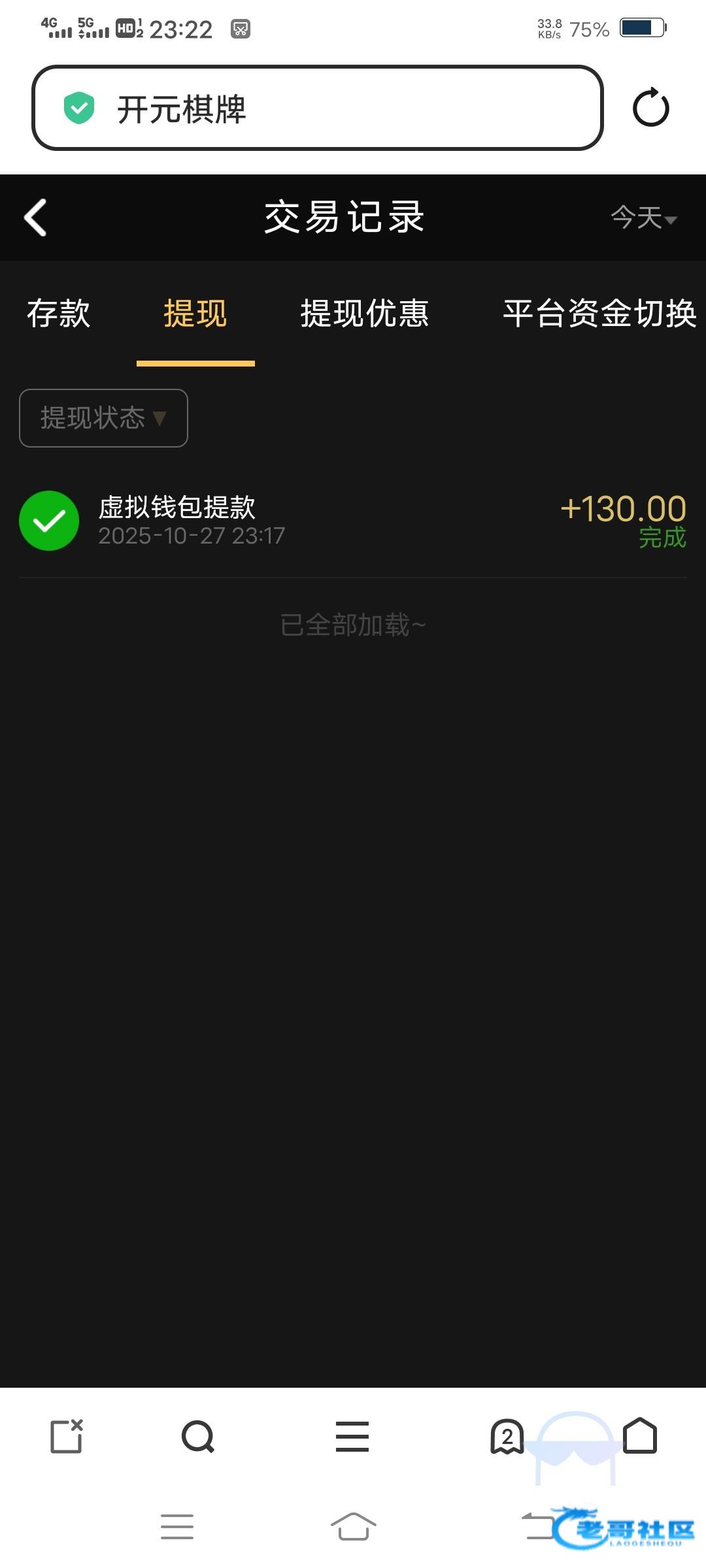Screen dimensions: 706x1568
Task: Tap the system home button
Action: (x=353, y=1526)
